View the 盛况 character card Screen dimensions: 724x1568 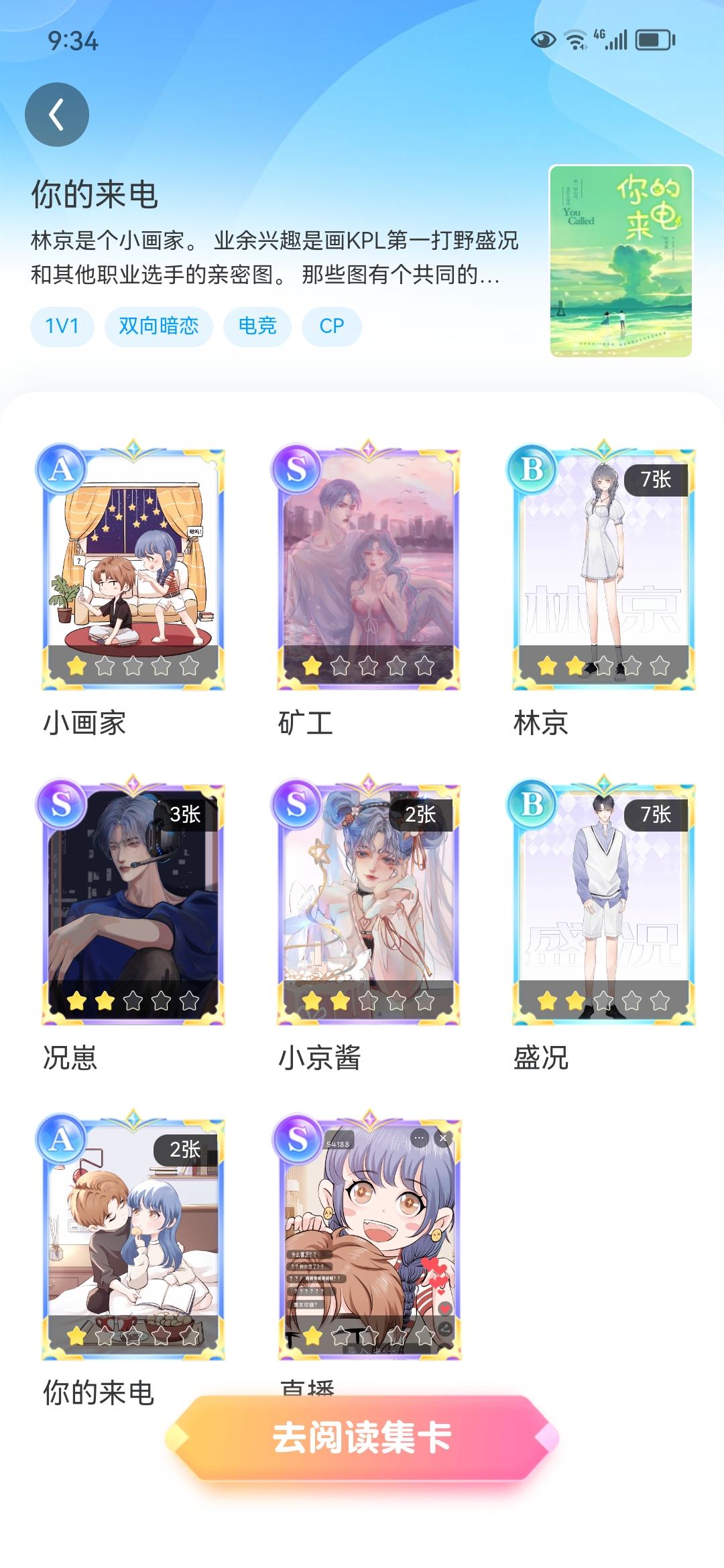pos(602,901)
